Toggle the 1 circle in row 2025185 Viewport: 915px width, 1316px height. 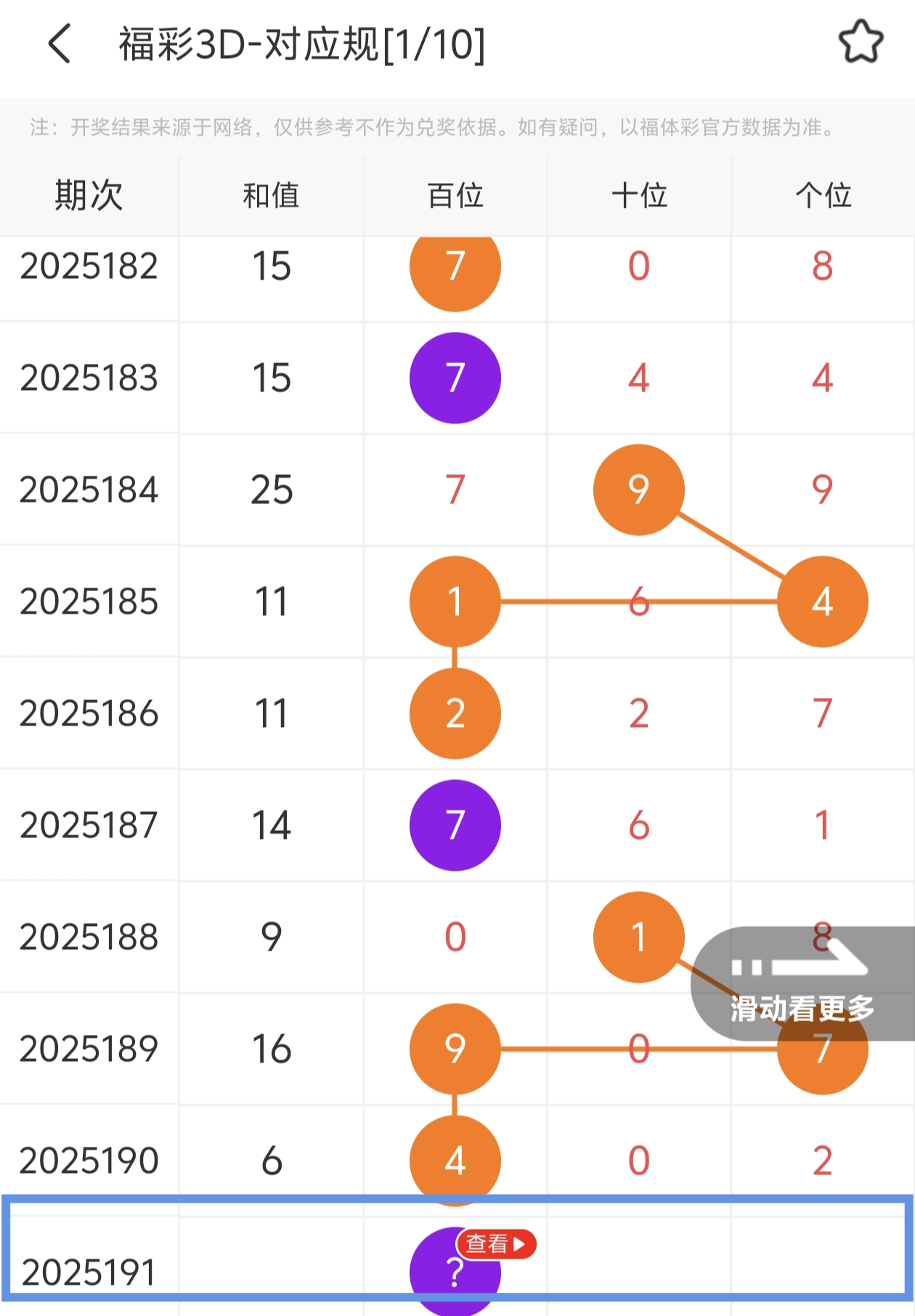tap(455, 601)
